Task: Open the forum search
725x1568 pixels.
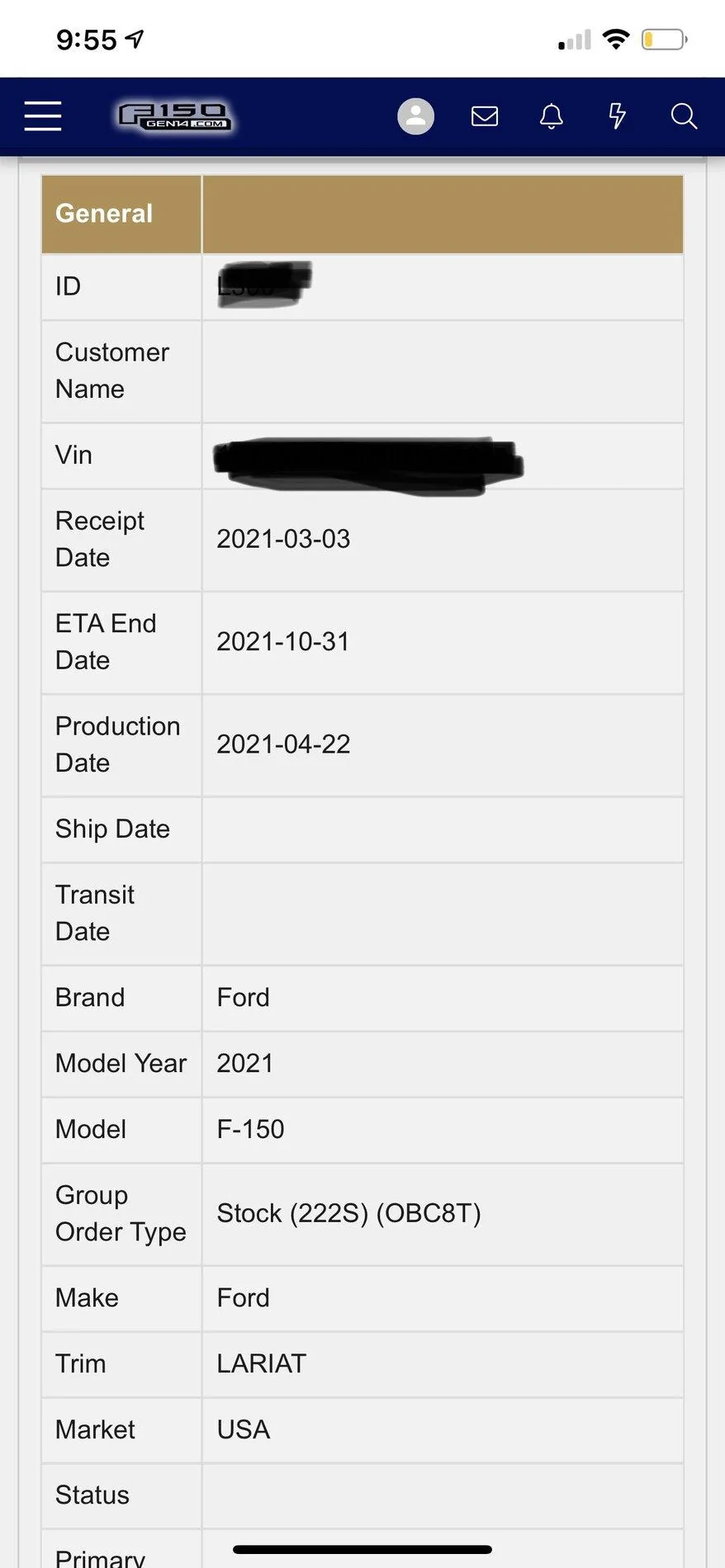Action: 684,116
